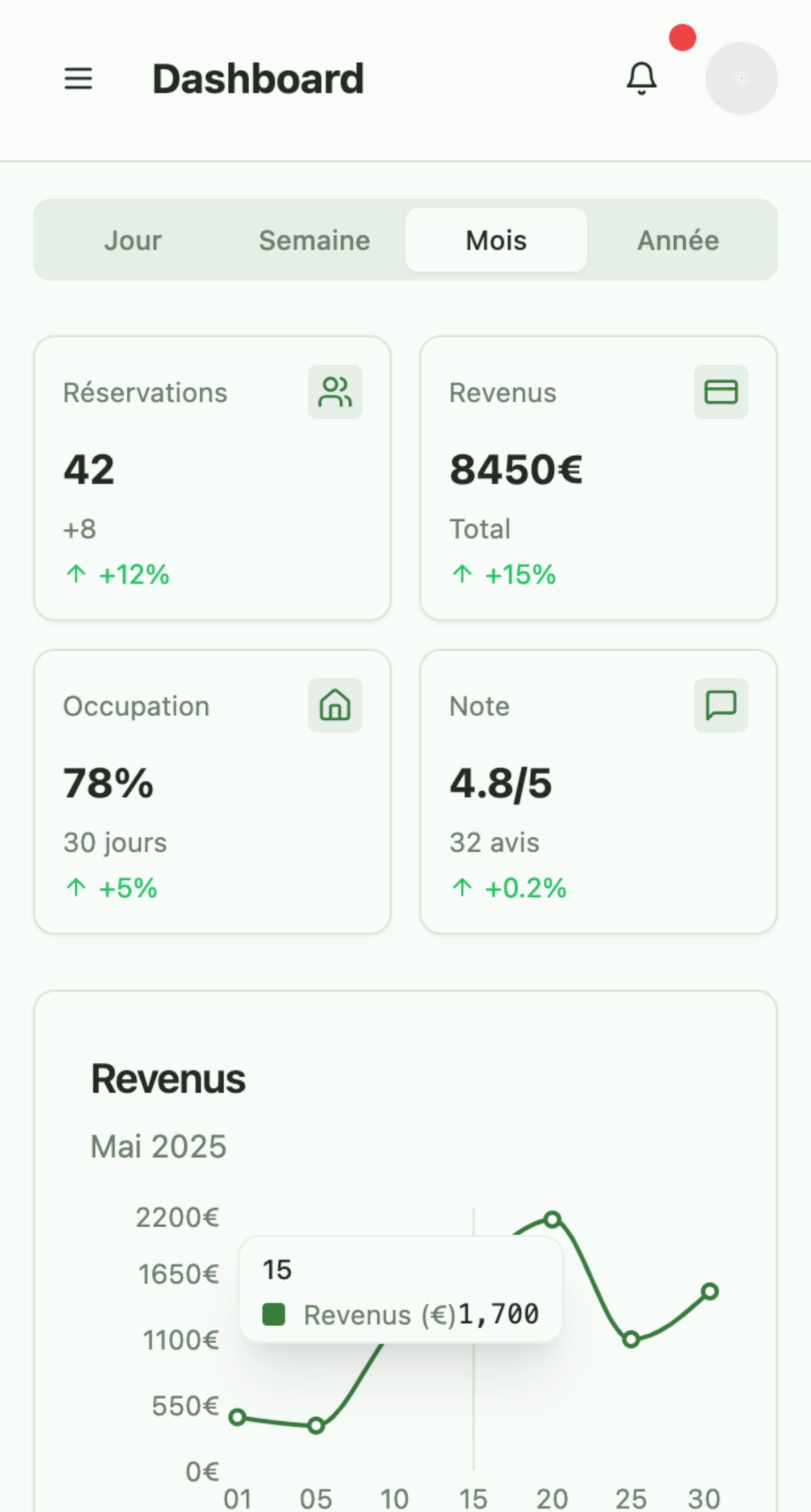
Task: Select the house icon on the Occupation card
Action: (335, 705)
